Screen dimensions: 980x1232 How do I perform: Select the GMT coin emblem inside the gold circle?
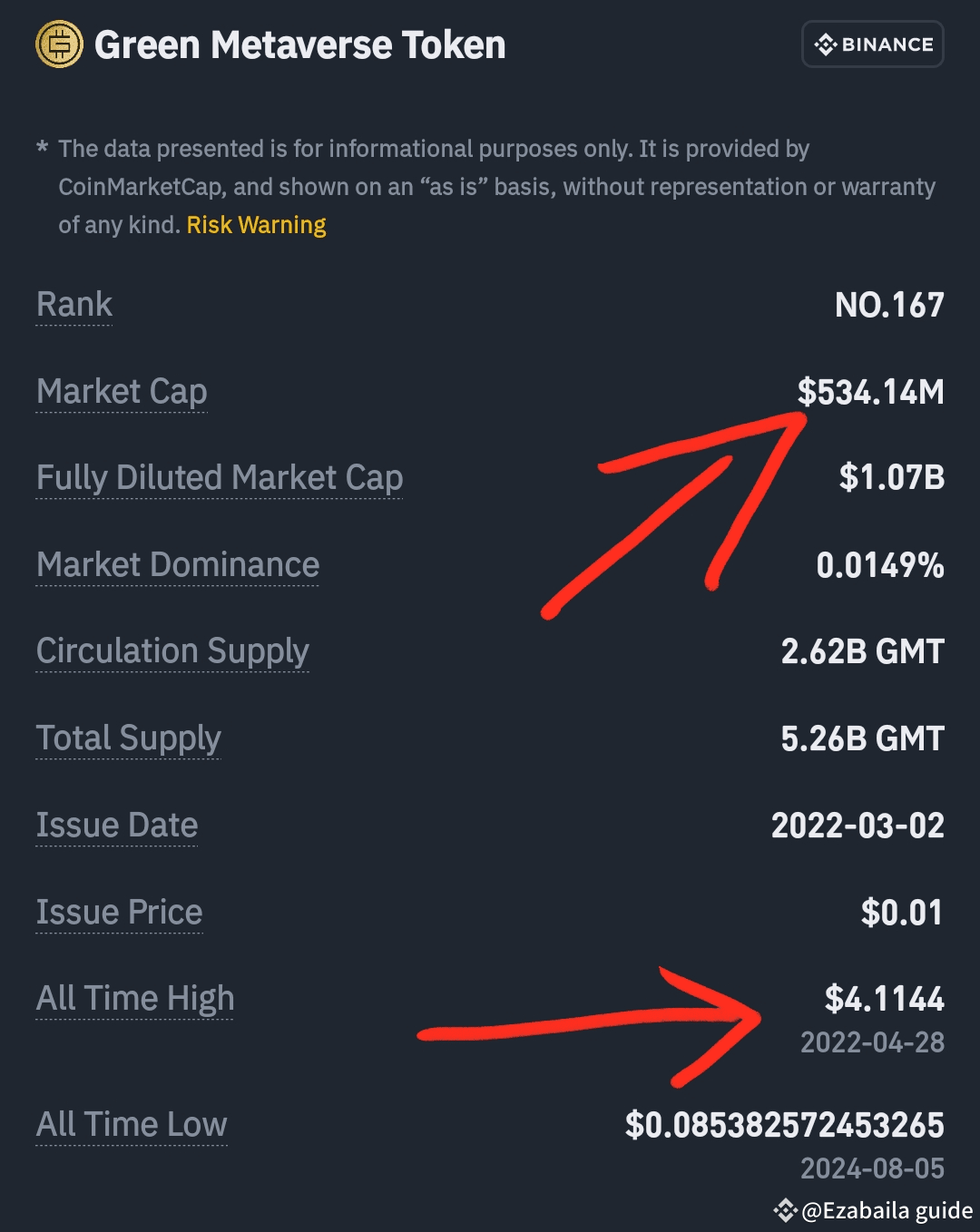pos(57,43)
